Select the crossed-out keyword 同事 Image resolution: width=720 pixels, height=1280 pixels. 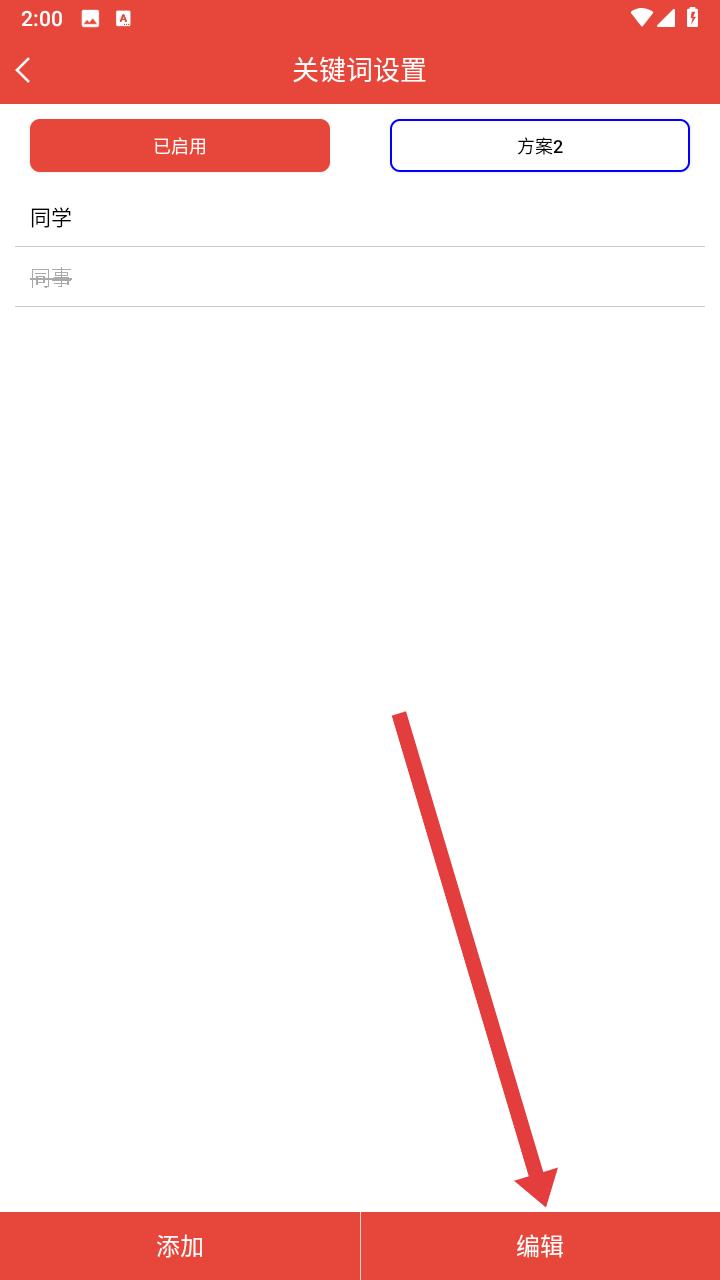51,278
